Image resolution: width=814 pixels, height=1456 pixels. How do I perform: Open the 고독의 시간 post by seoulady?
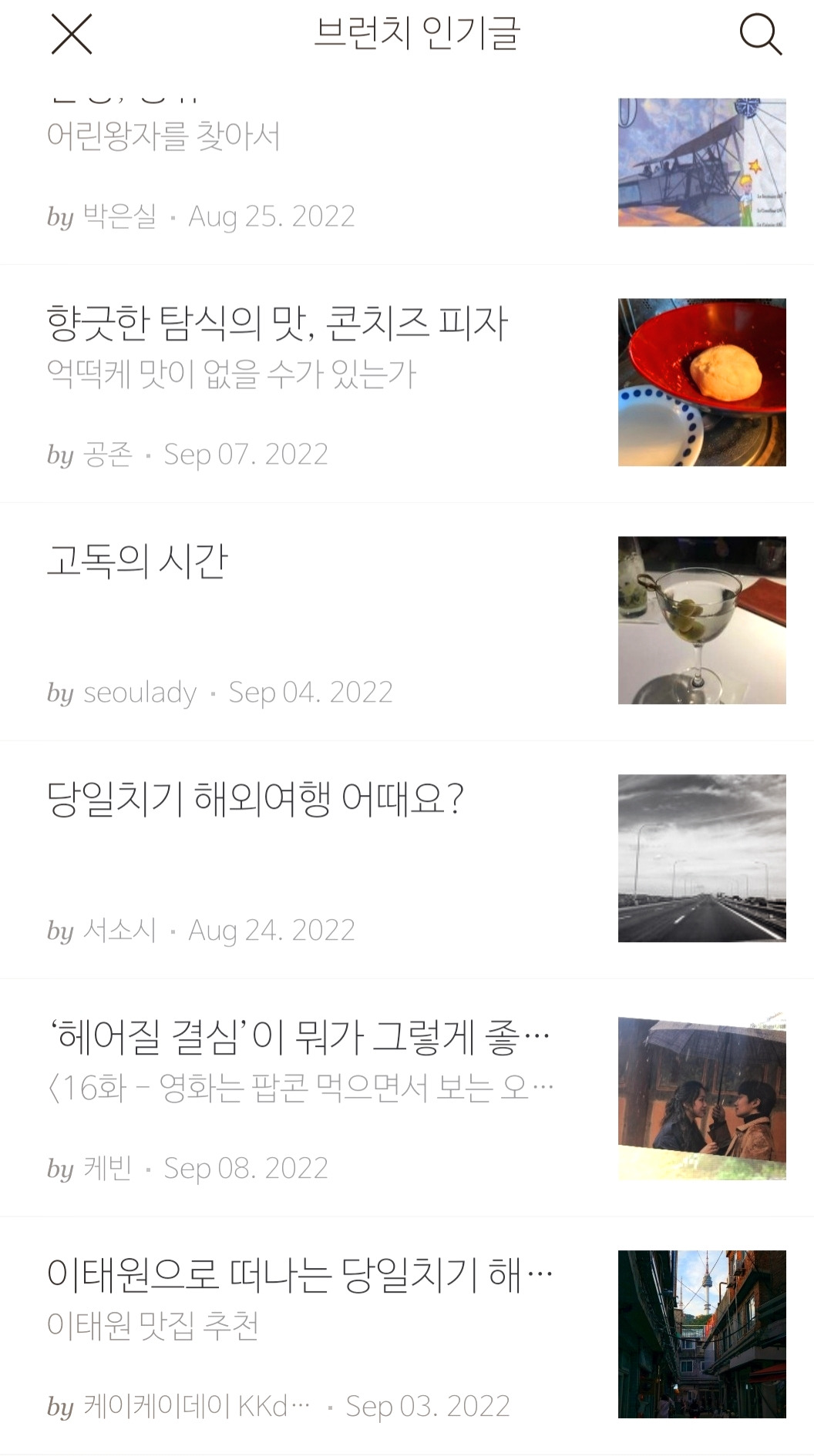(x=138, y=562)
